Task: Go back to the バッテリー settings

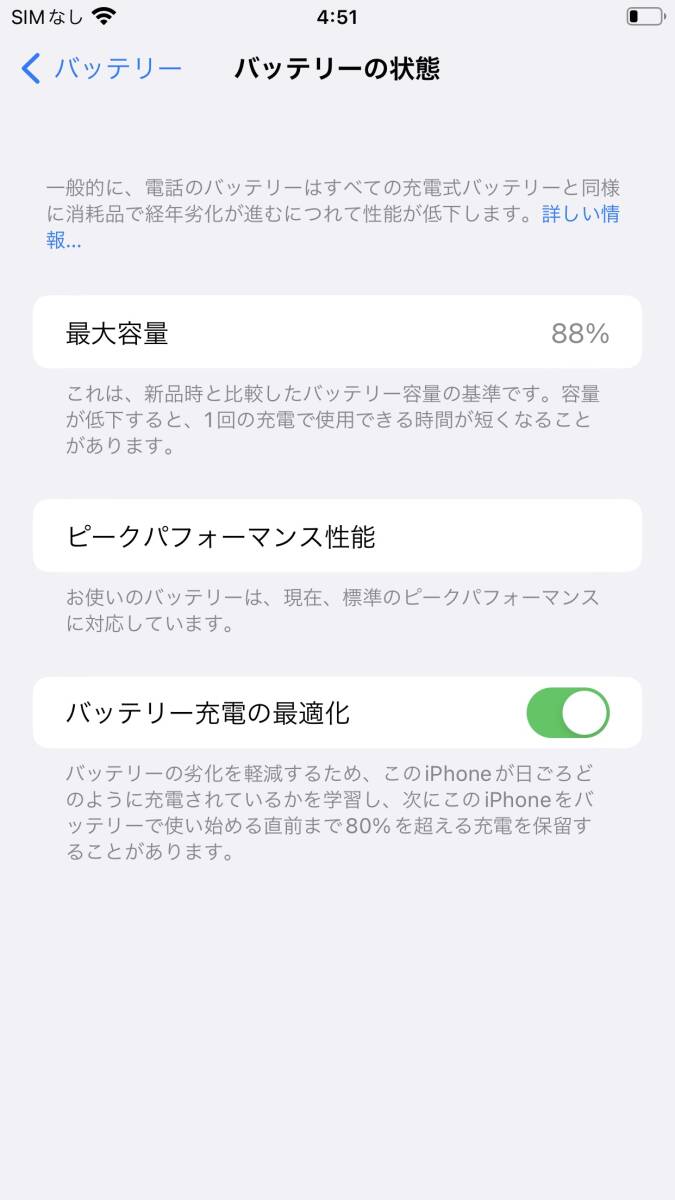Action: coord(101,68)
